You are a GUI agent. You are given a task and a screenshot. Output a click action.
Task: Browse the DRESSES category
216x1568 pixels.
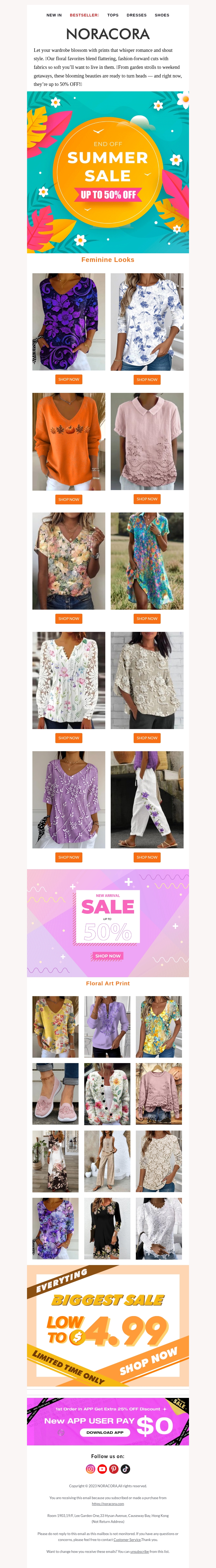[x=136, y=15]
